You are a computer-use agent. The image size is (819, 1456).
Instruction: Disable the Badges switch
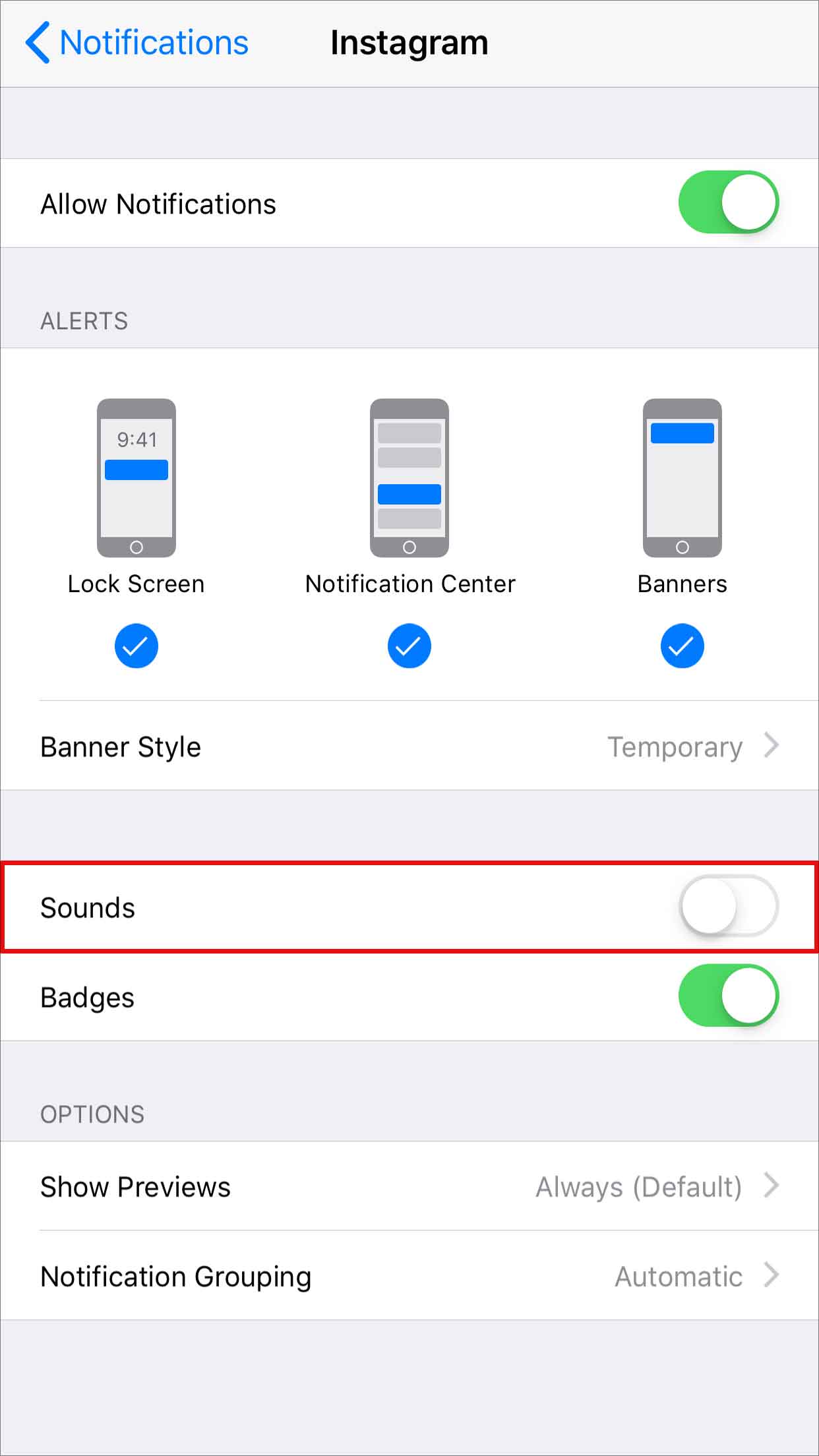(728, 996)
